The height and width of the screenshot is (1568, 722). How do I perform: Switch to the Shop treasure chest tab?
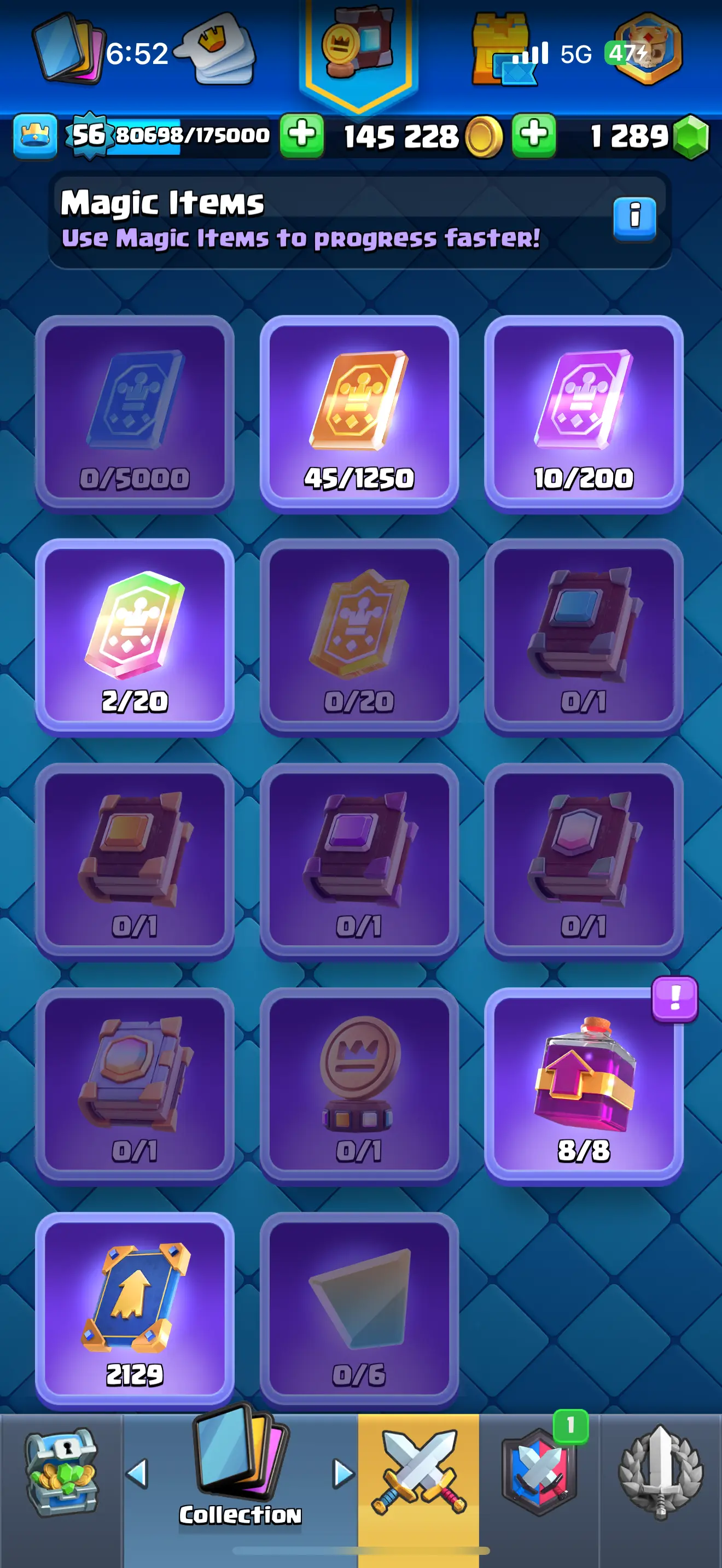(x=61, y=1473)
